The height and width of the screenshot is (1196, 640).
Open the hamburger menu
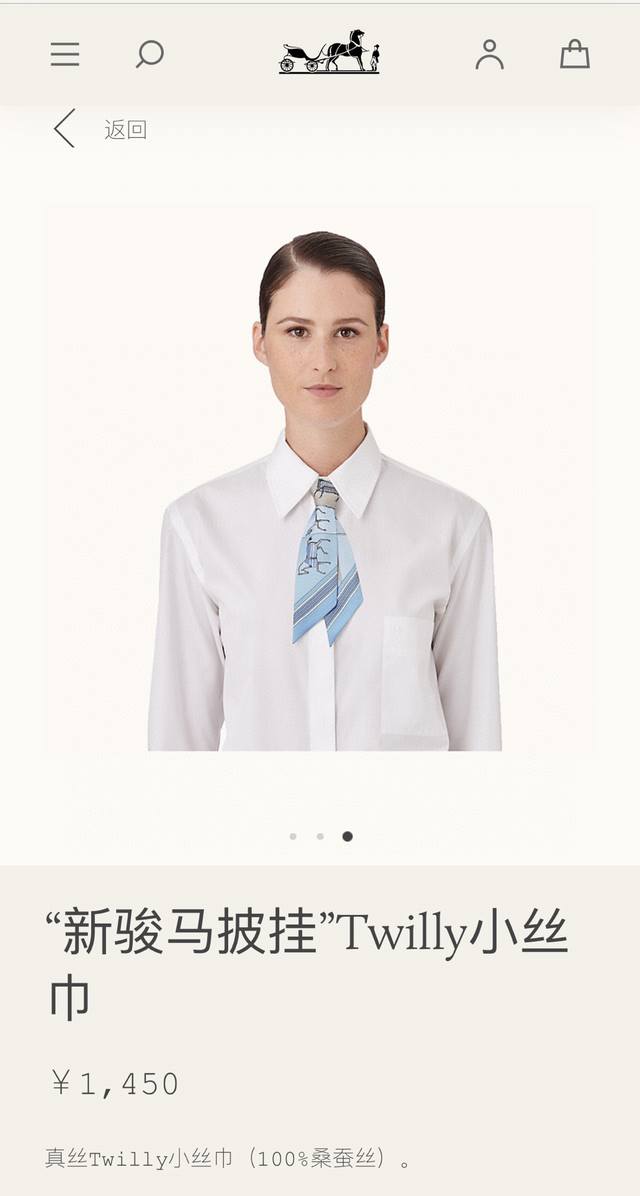(65, 54)
